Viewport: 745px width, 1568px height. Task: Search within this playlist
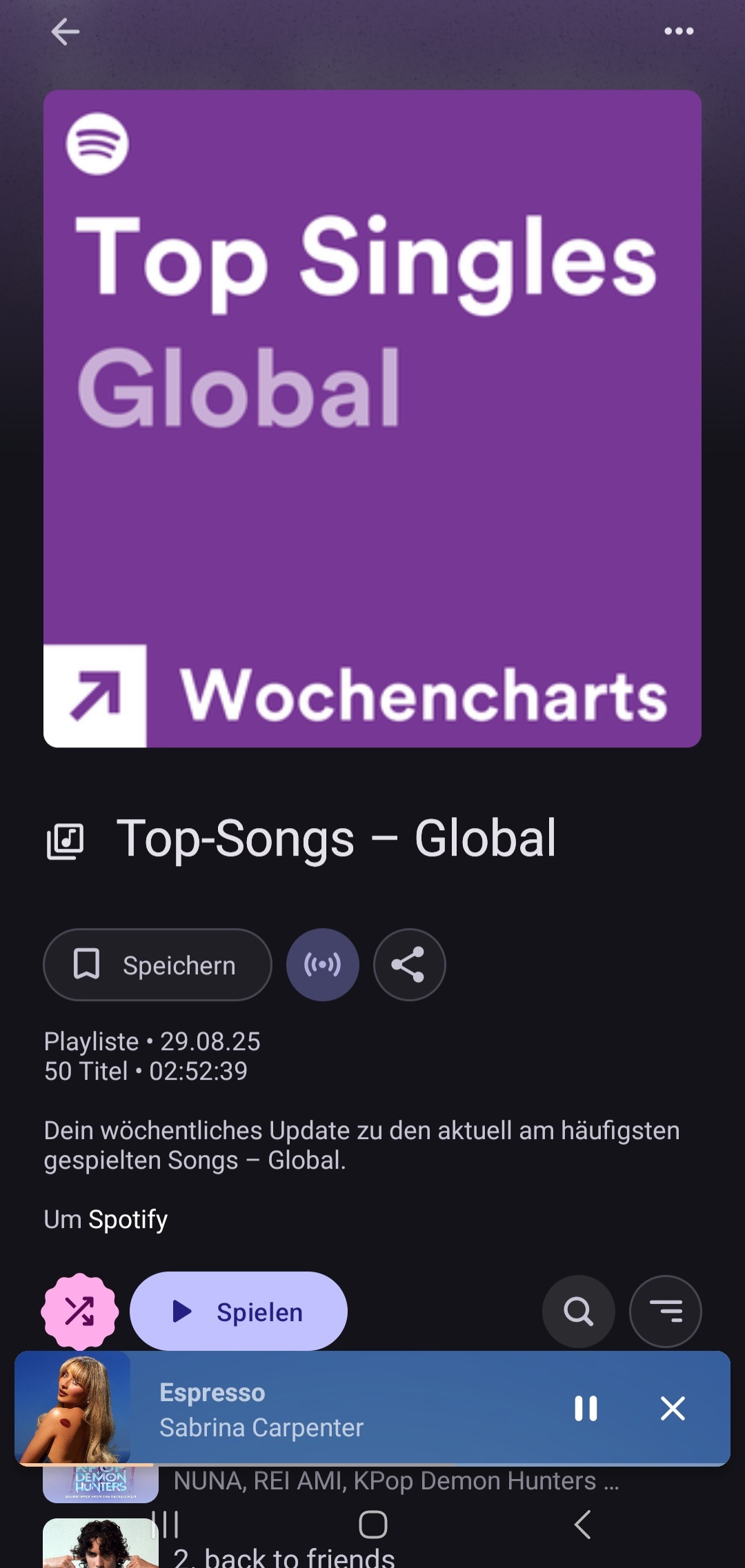tap(578, 1311)
